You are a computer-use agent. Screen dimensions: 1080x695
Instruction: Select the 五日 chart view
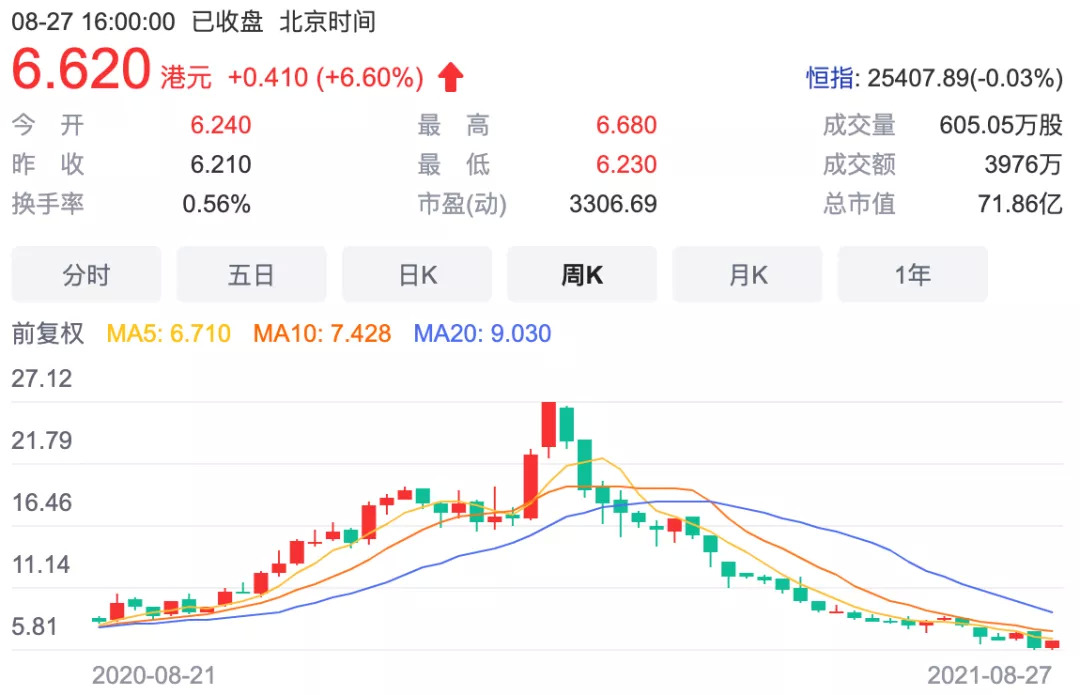point(251,275)
